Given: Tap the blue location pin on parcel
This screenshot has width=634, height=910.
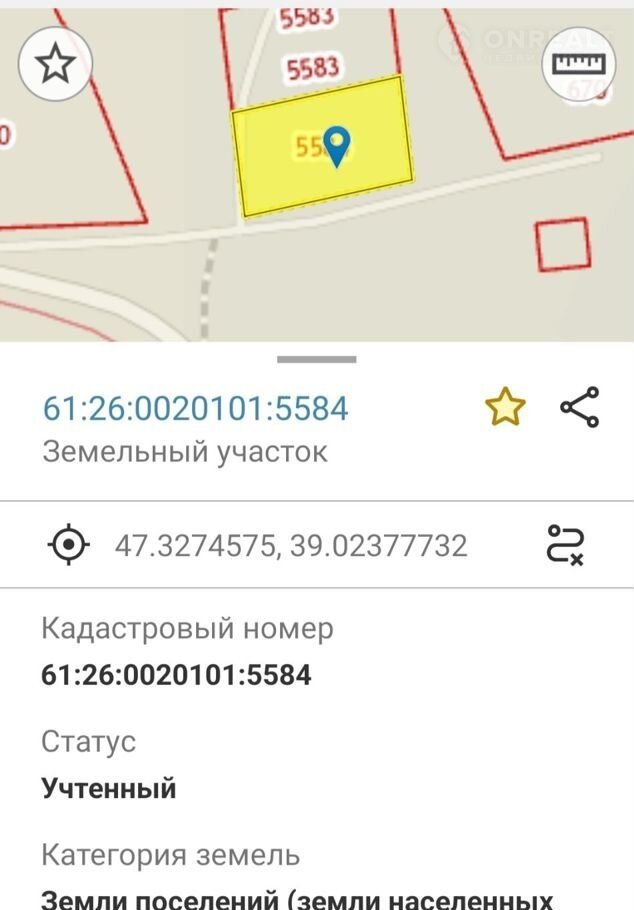Looking at the screenshot, I should [x=338, y=146].
